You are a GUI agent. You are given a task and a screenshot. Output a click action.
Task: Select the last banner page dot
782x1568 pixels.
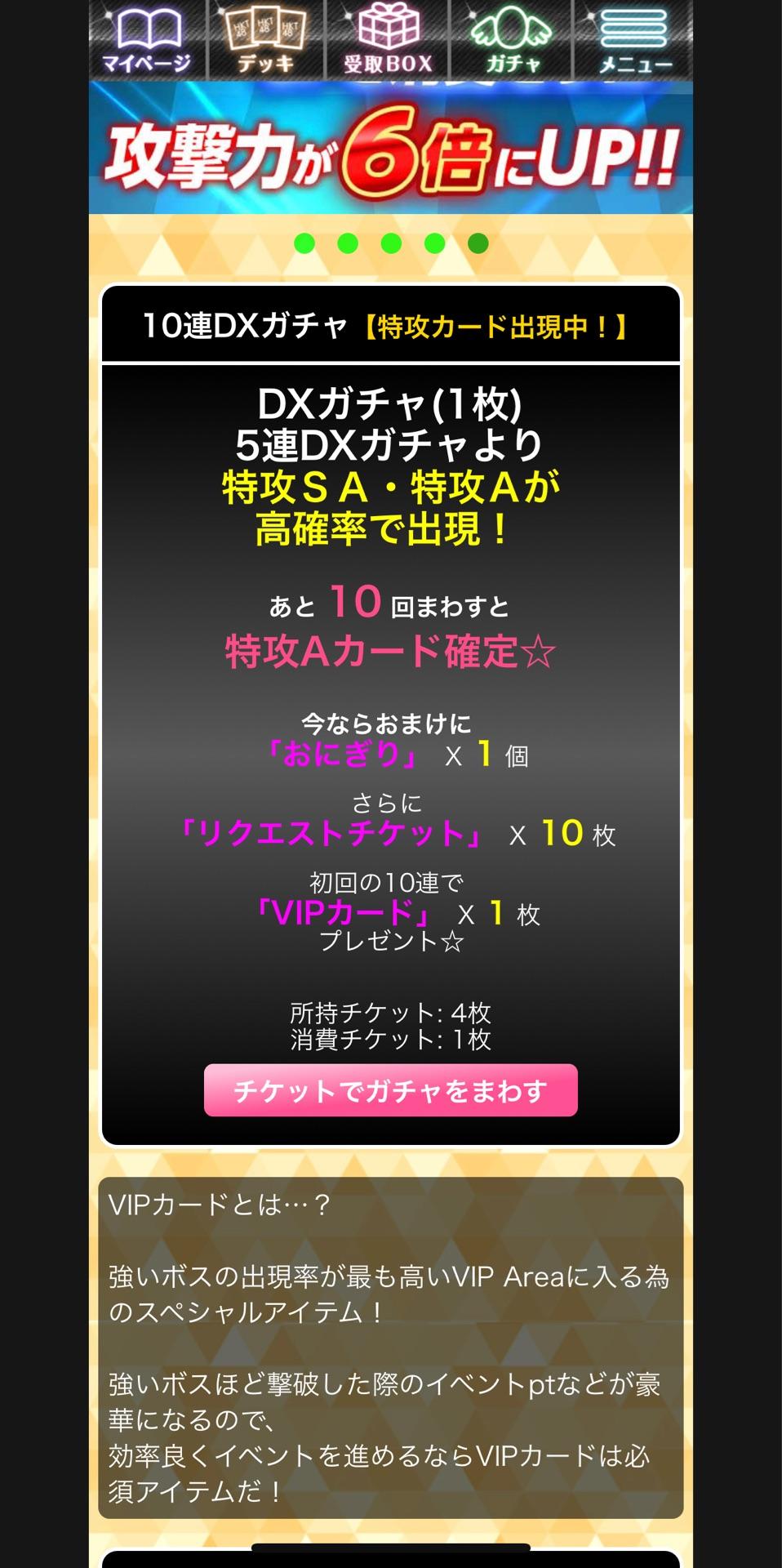478,243
